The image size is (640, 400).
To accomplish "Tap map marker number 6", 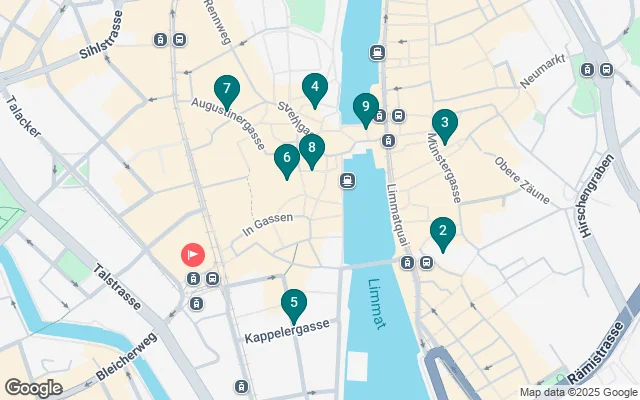I will pos(287,158).
